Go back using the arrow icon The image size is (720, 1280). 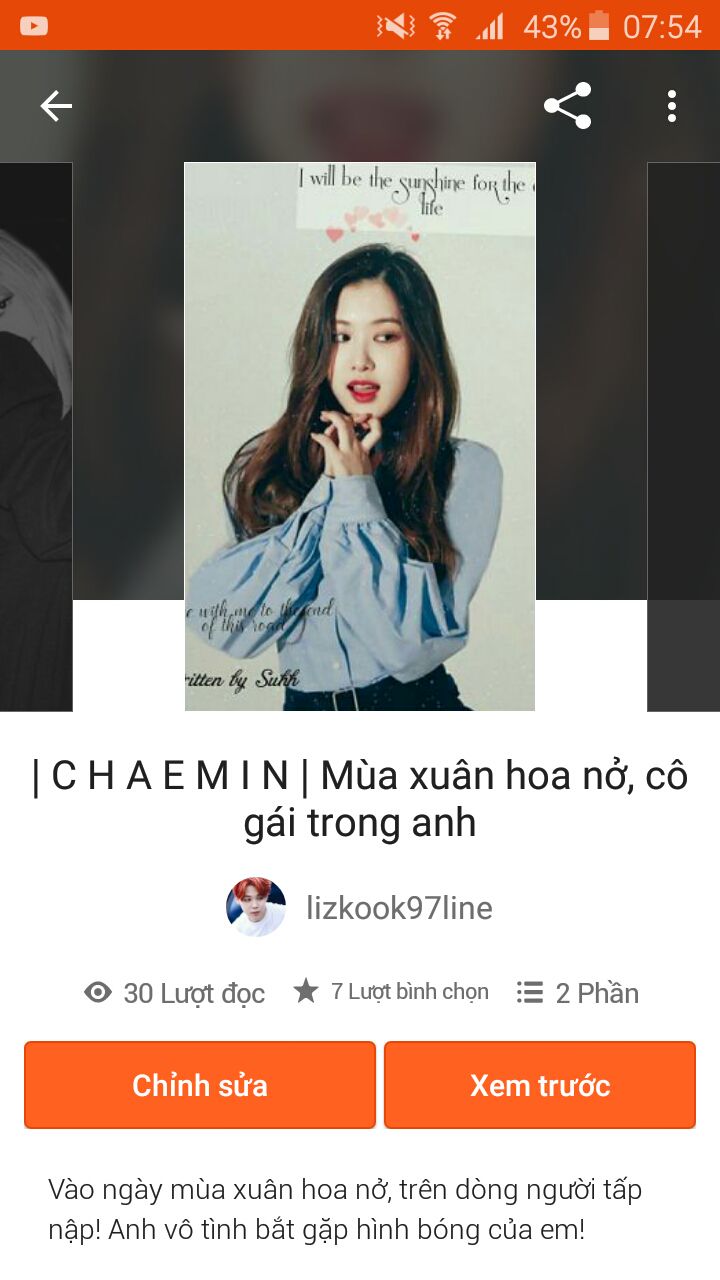pos(56,106)
